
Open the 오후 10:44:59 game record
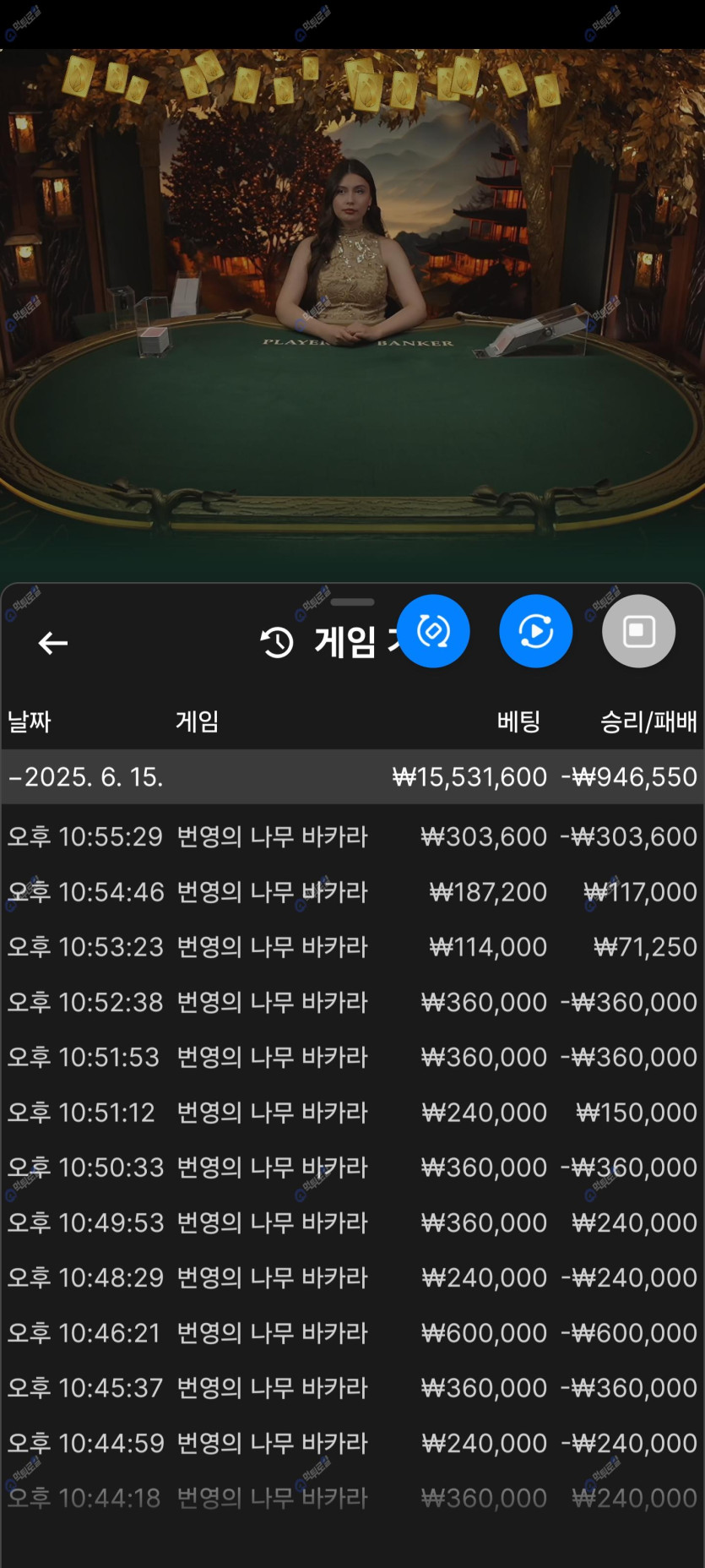click(x=352, y=1443)
